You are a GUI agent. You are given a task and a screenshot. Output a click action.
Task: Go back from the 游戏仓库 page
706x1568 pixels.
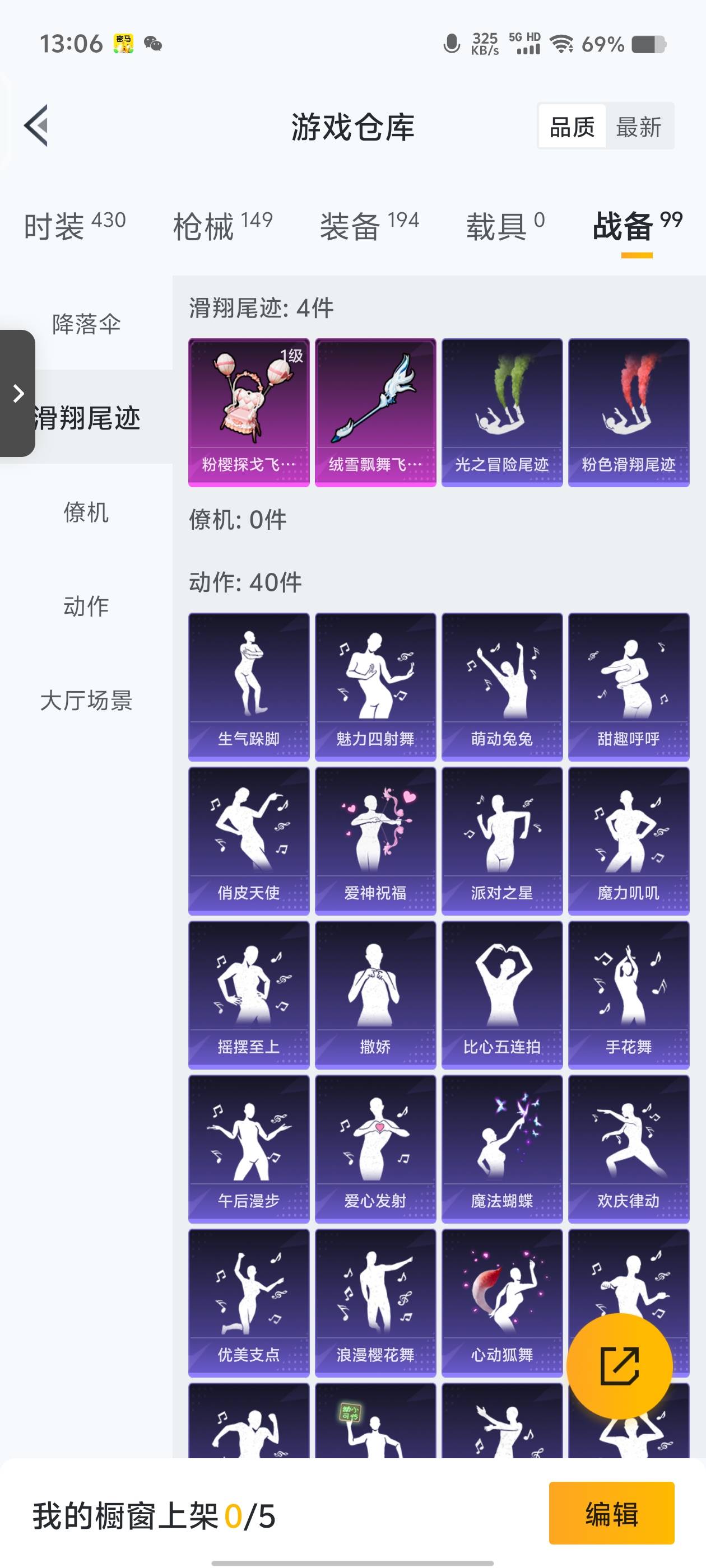point(36,126)
